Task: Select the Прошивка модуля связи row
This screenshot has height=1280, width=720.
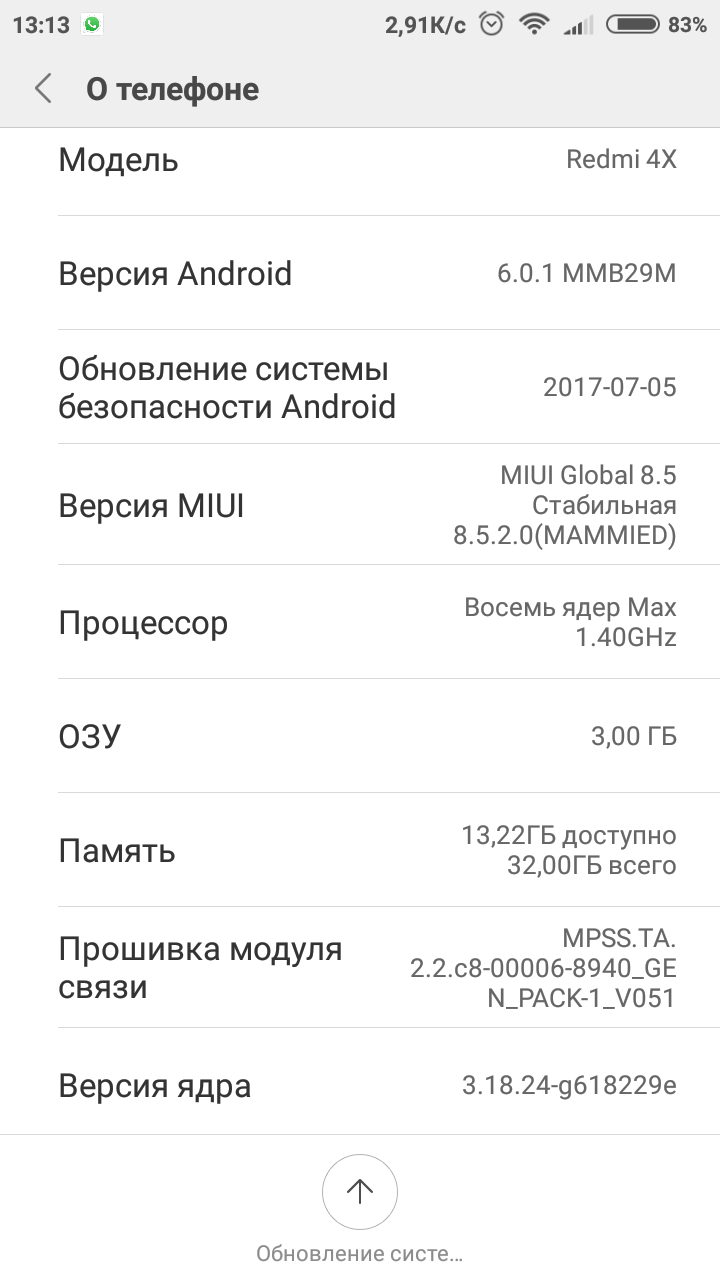Action: click(x=360, y=967)
